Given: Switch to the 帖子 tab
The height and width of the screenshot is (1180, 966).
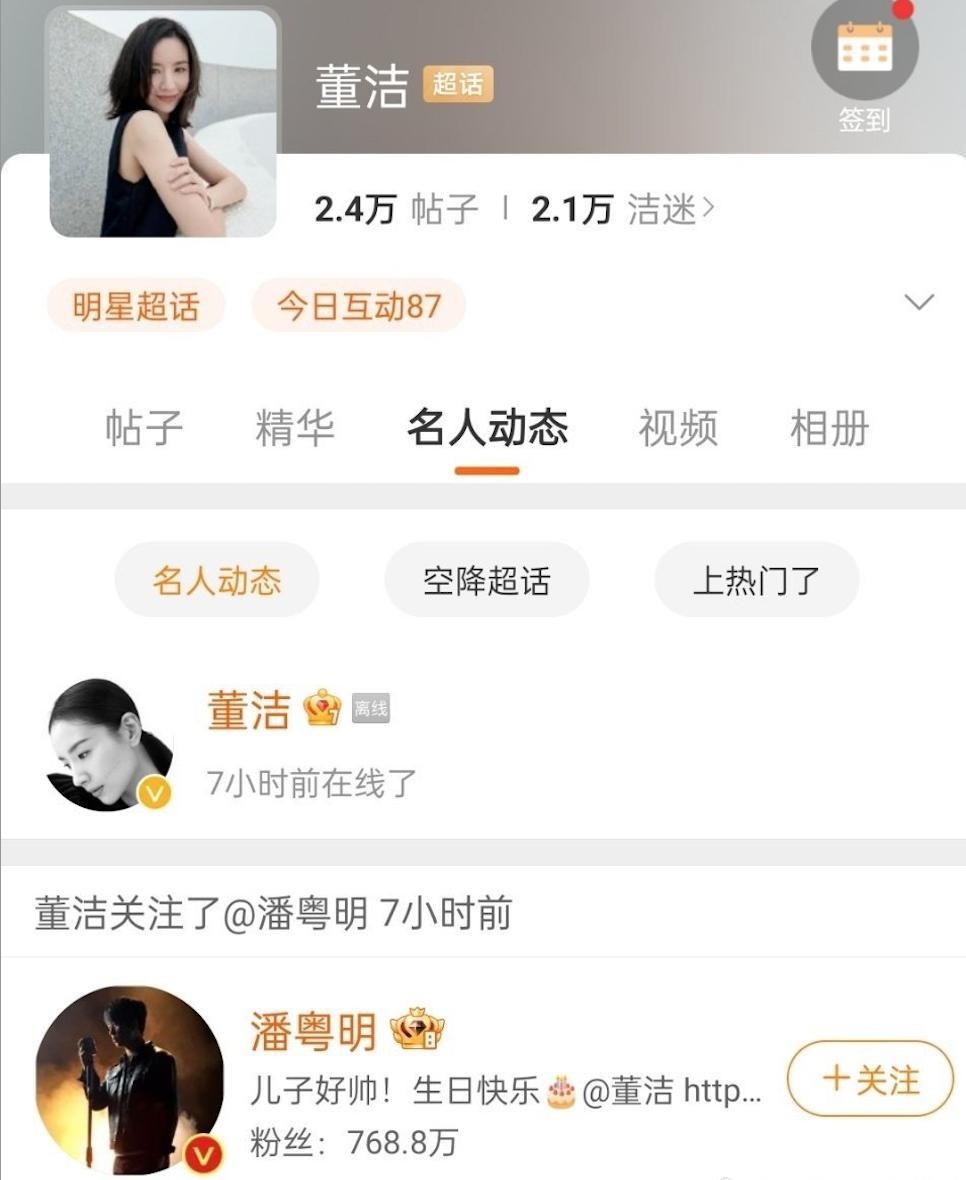Looking at the screenshot, I should click(144, 428).
